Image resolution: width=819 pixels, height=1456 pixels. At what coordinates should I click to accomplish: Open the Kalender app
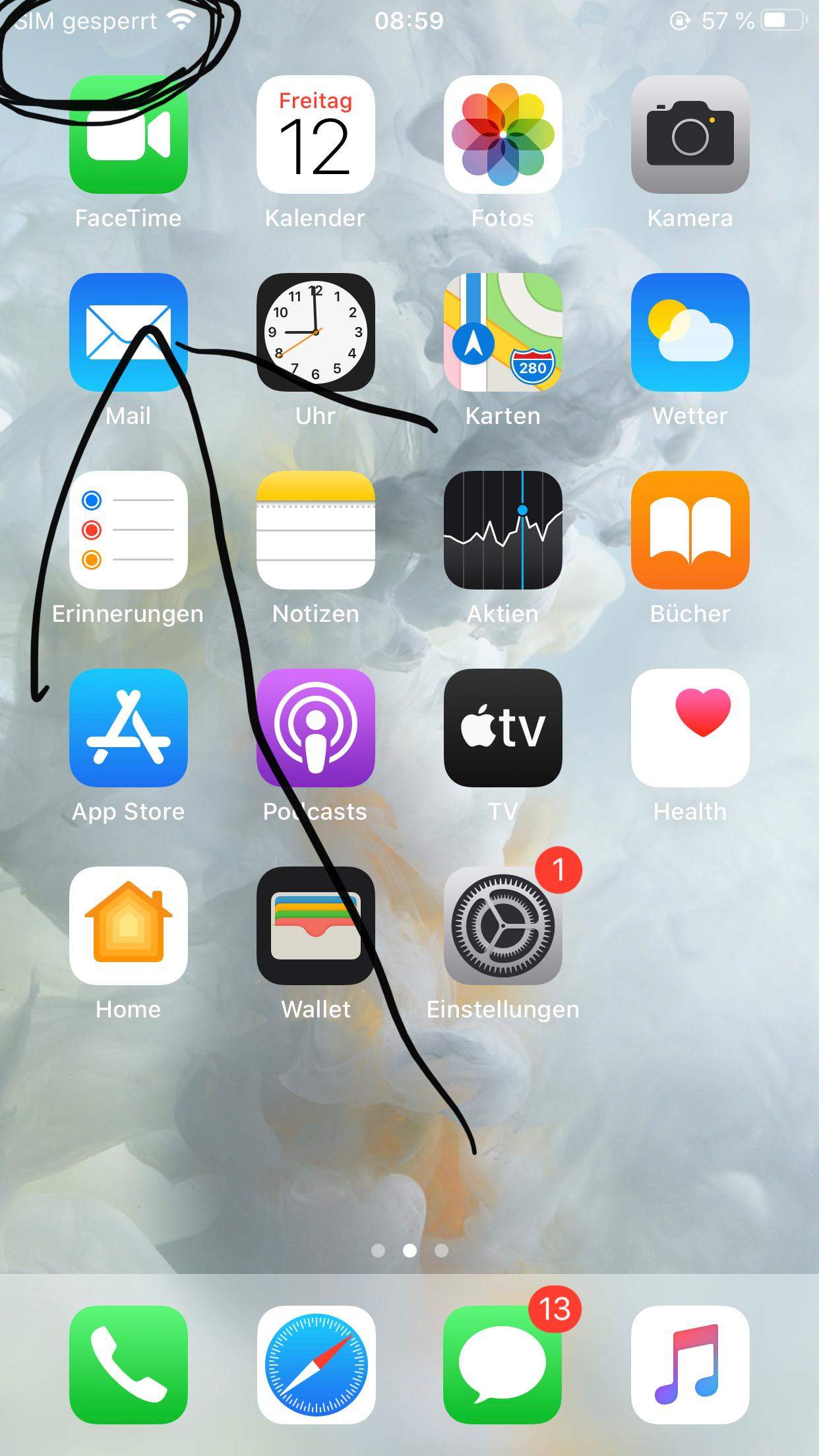[x=315, y=135]
